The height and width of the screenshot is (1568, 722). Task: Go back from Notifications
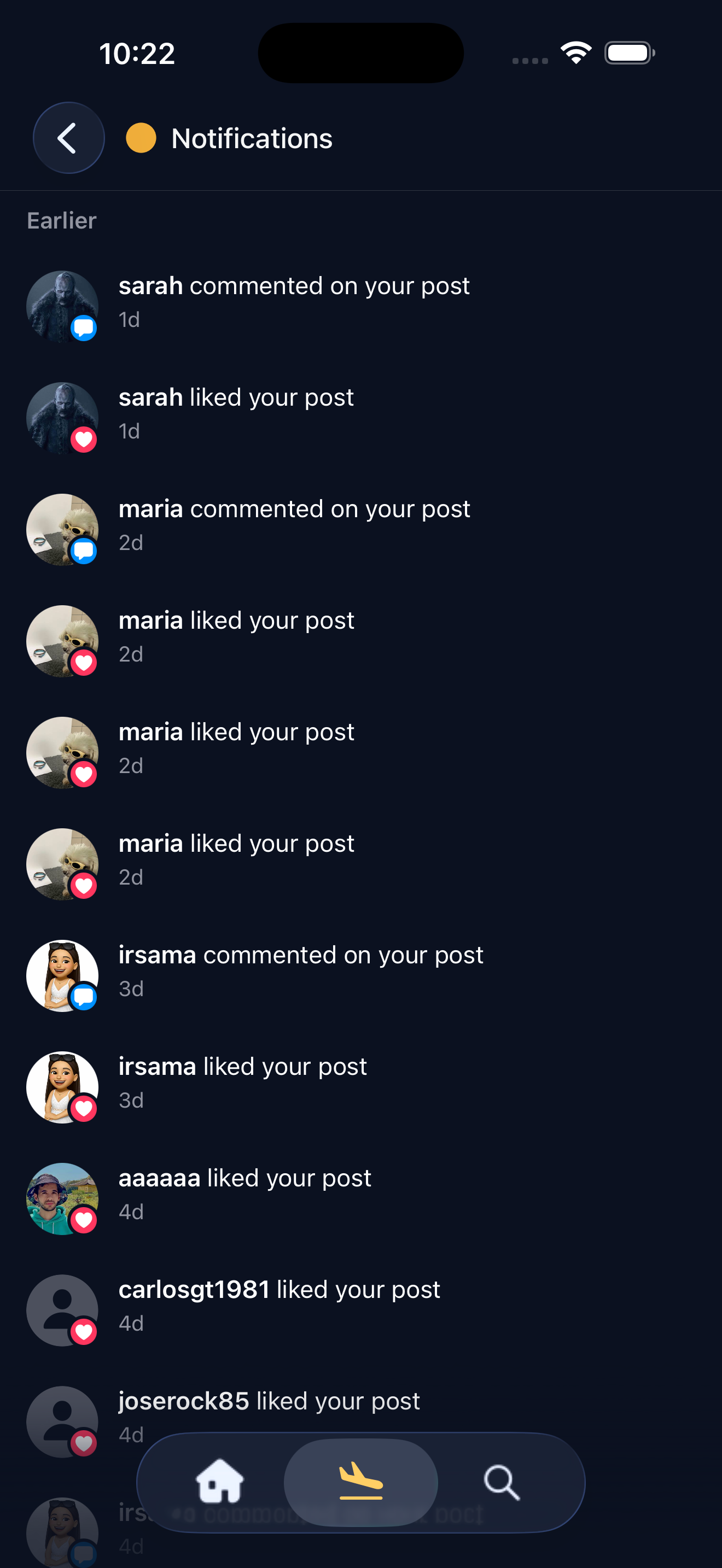[x=68, y=138]
